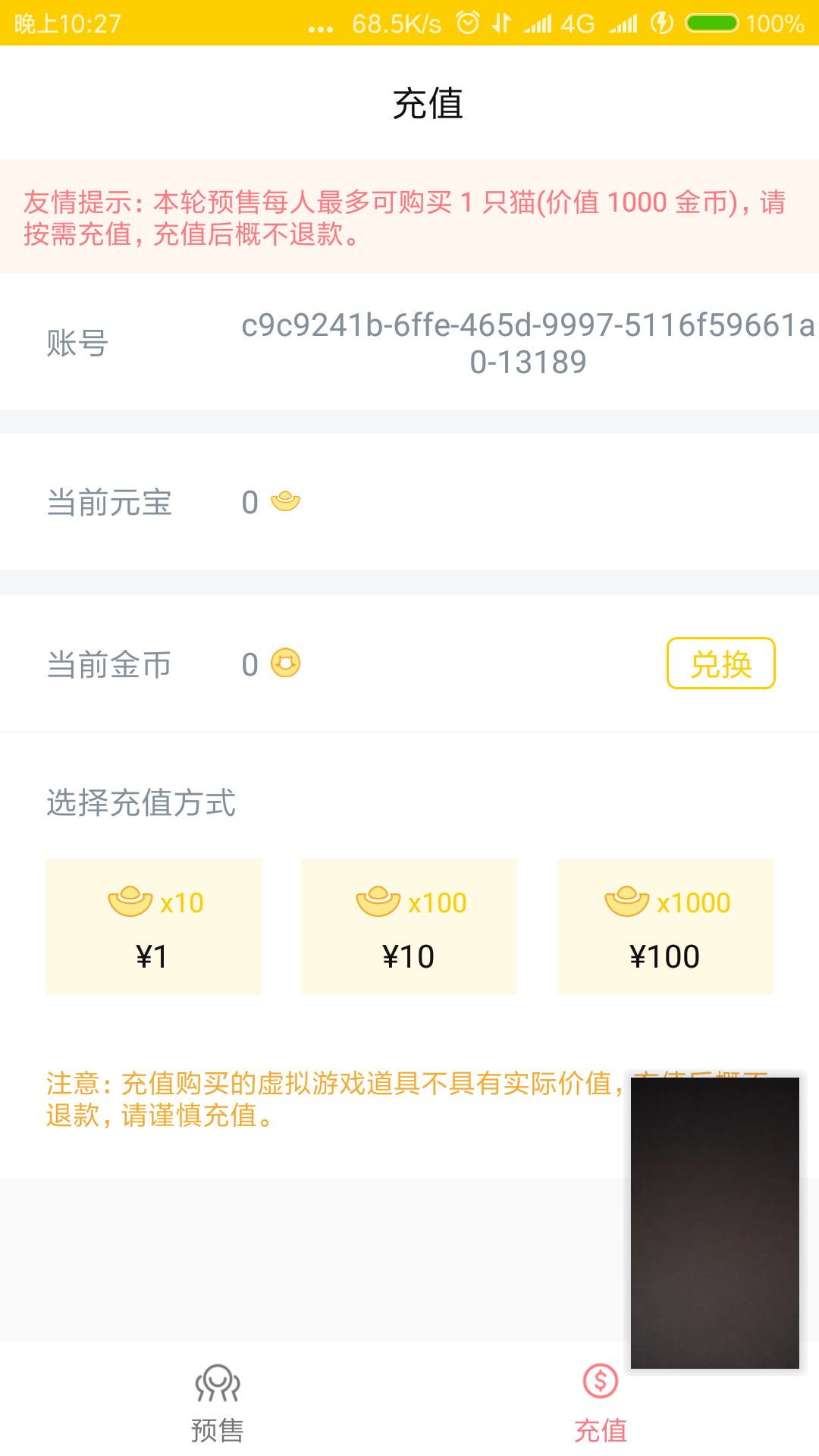Pick the x1000 ingots for ¥100 option
This screenshot has height=1456, width=819.
pyautogui.click(x=665, y=926)
